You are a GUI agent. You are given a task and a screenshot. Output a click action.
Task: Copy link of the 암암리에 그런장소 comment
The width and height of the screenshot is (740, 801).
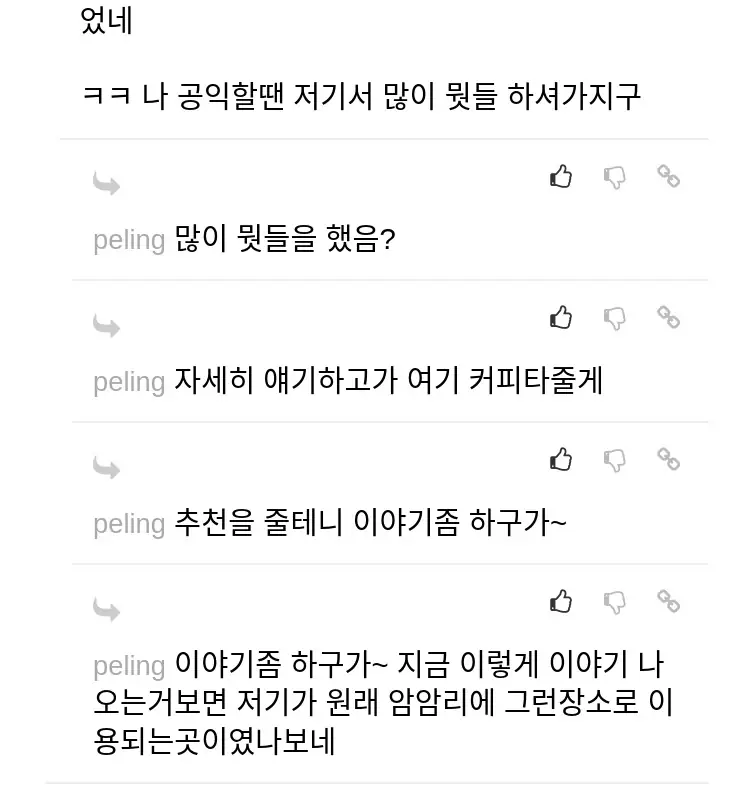tap(668, 602)
